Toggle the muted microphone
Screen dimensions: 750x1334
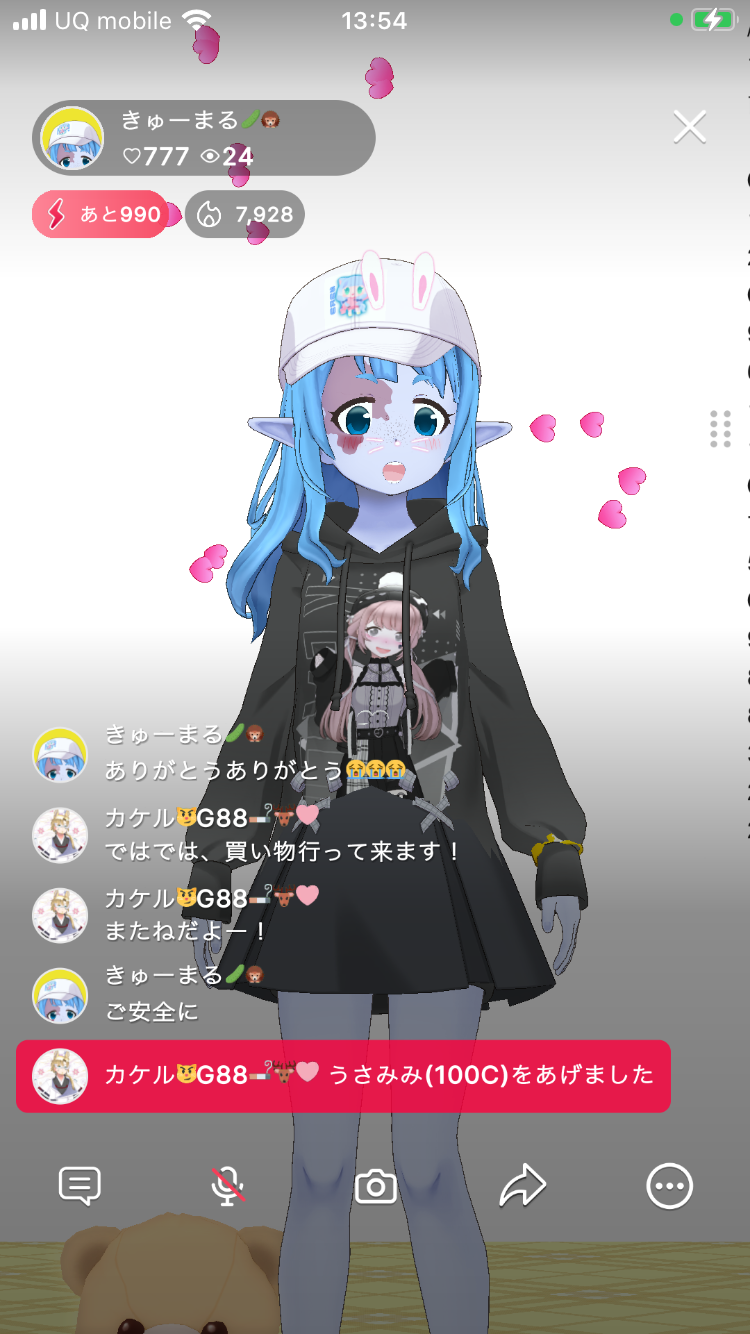[x=228, y=1187]
